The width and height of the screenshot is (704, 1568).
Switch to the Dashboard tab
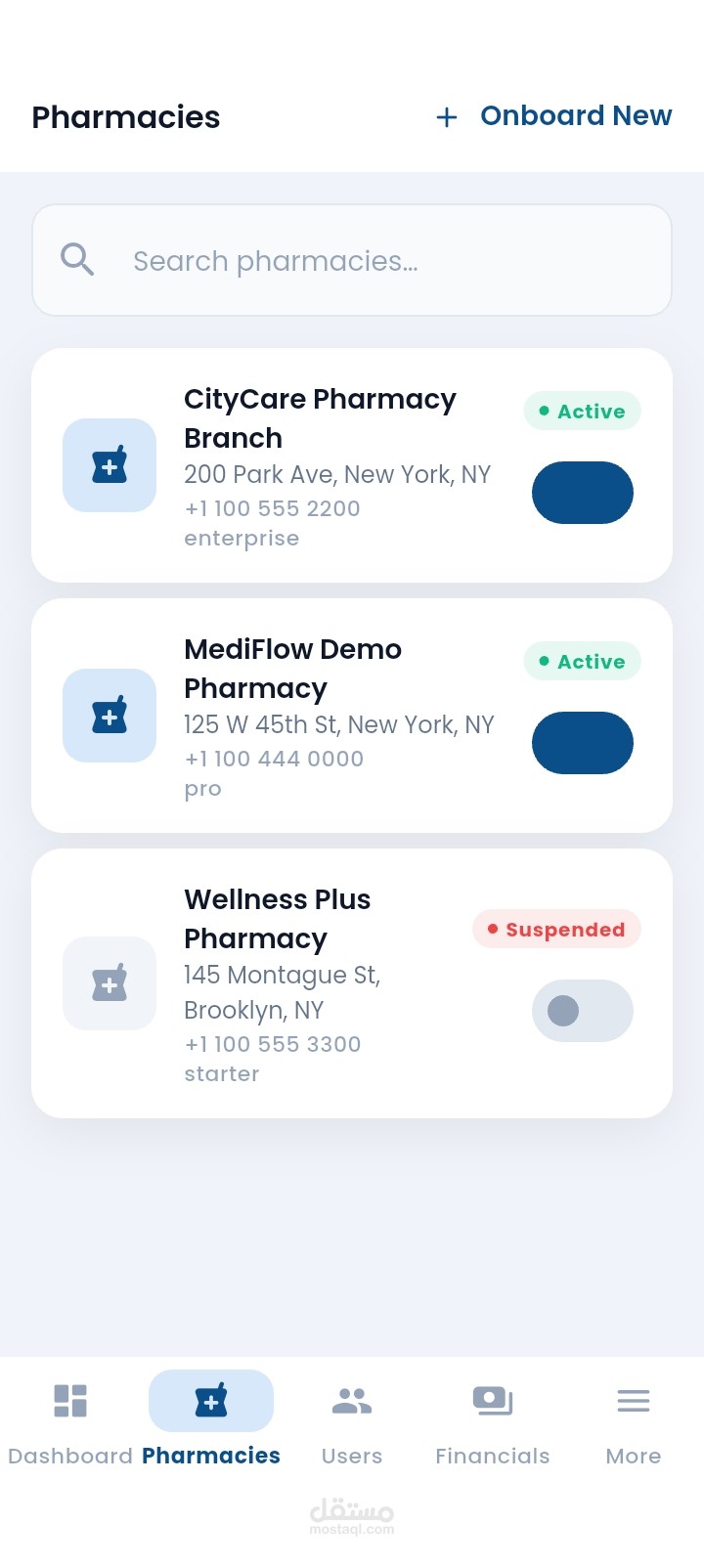70,1423
